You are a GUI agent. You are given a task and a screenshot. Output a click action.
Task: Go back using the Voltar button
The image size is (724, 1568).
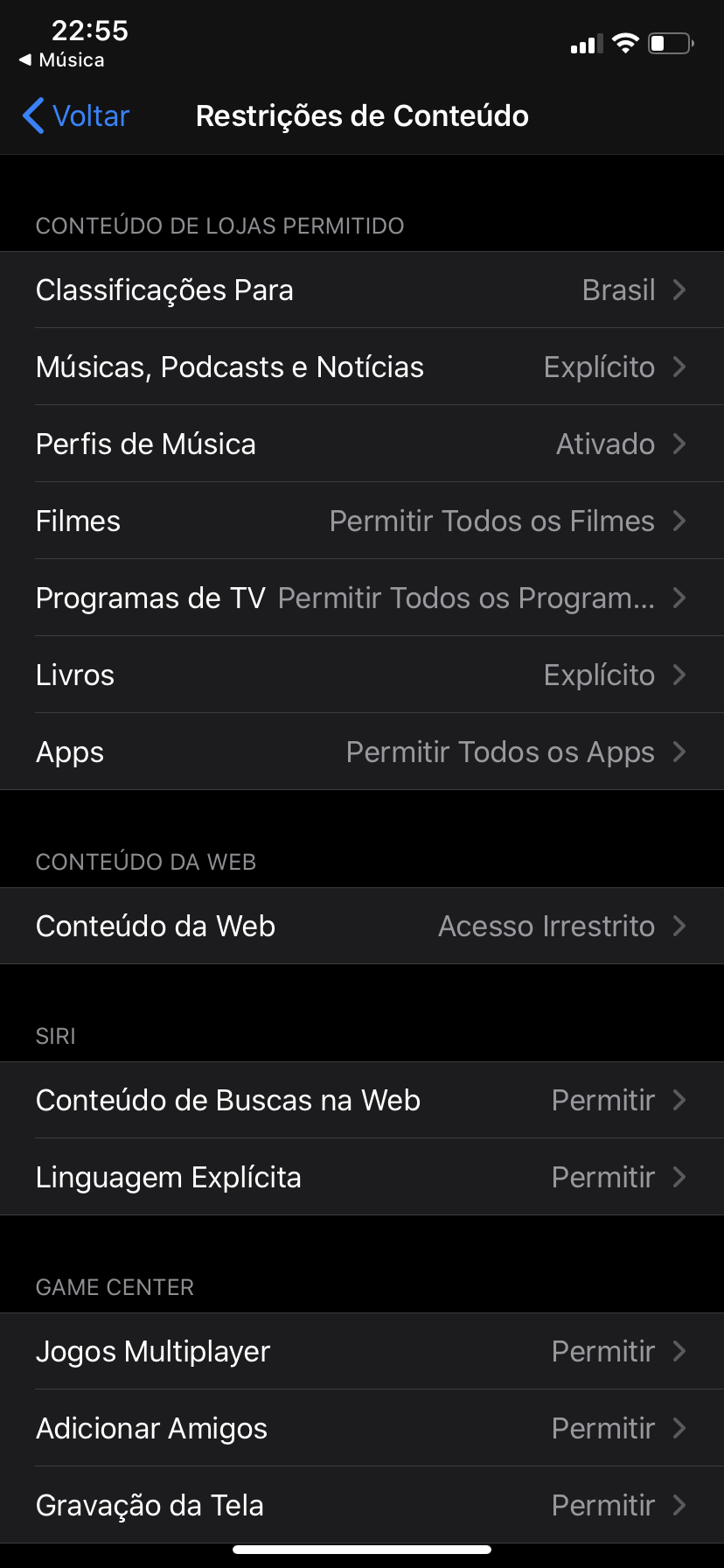click(77, 115)
